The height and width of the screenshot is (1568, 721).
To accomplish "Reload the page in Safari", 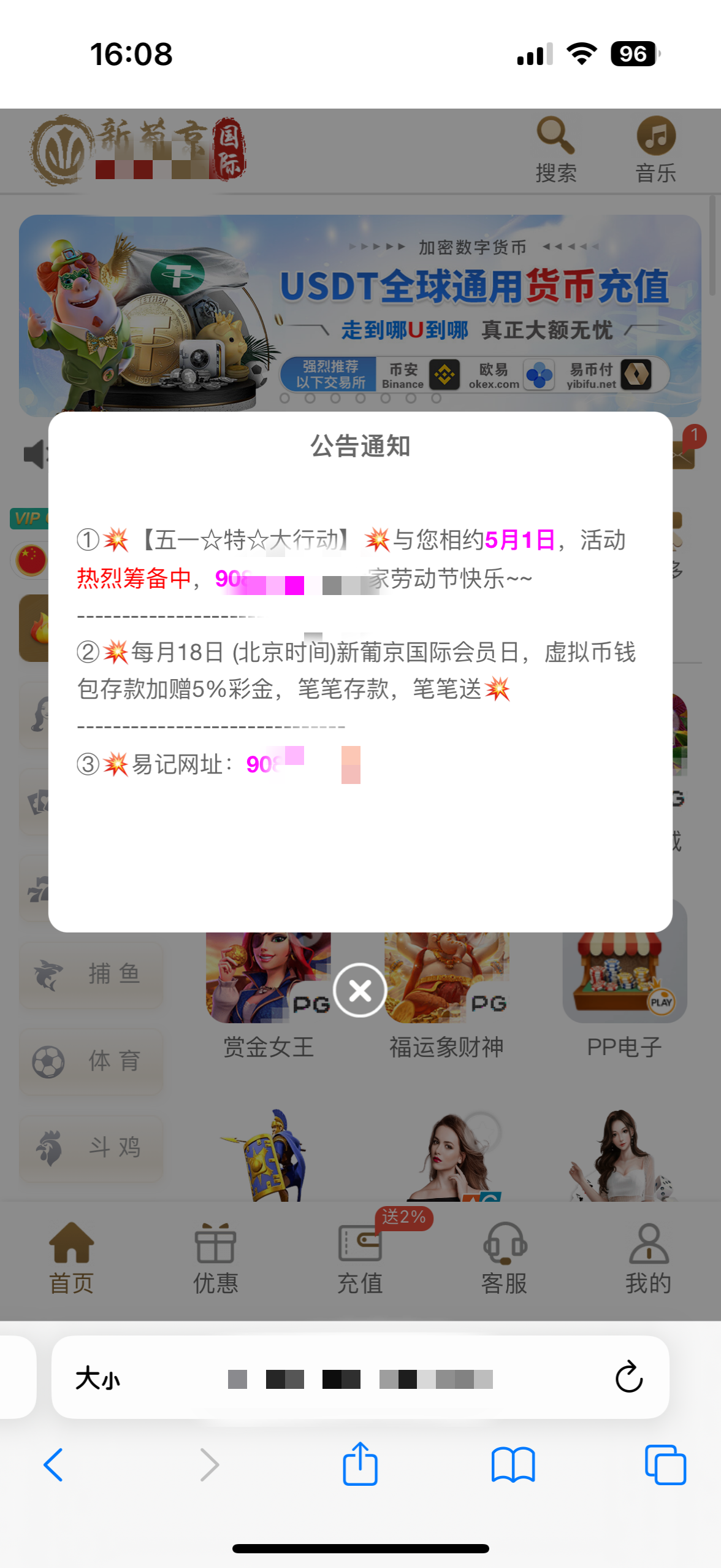I will pos(628,1377).
